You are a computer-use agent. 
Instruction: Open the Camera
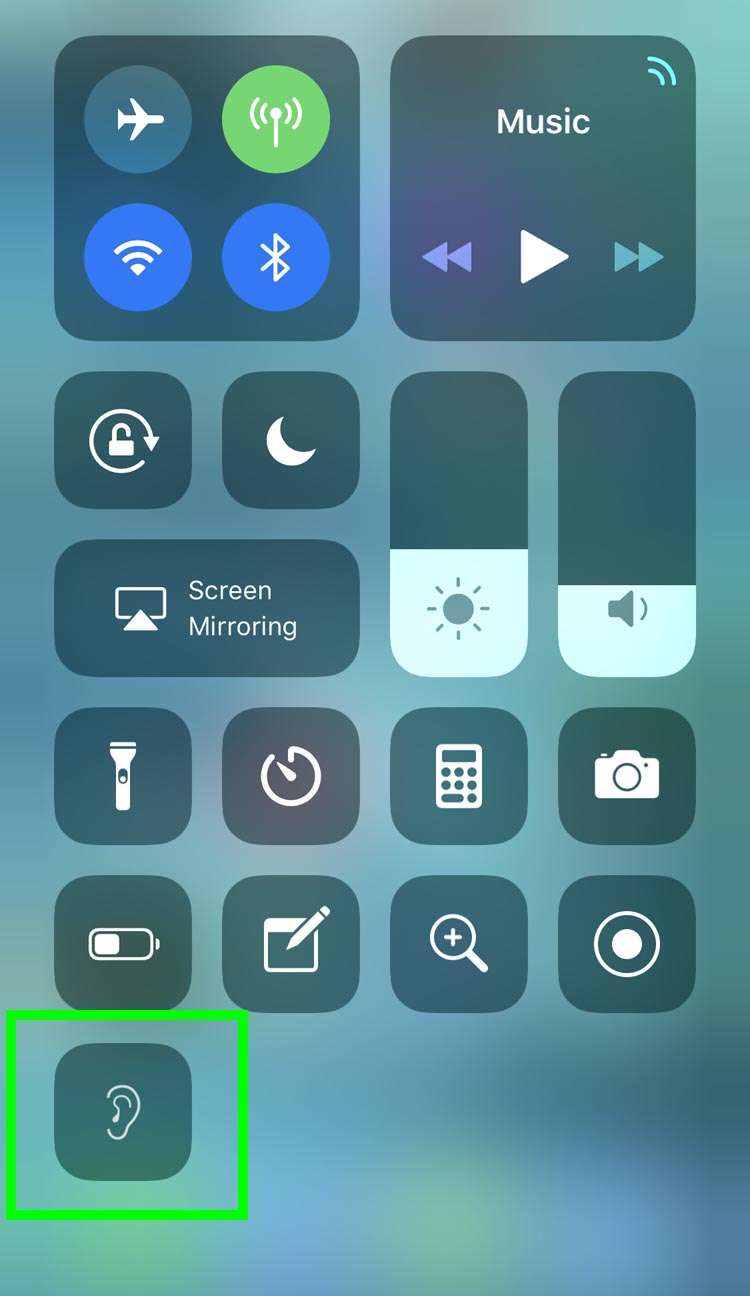pyautogui.click(x=627, y=776)
